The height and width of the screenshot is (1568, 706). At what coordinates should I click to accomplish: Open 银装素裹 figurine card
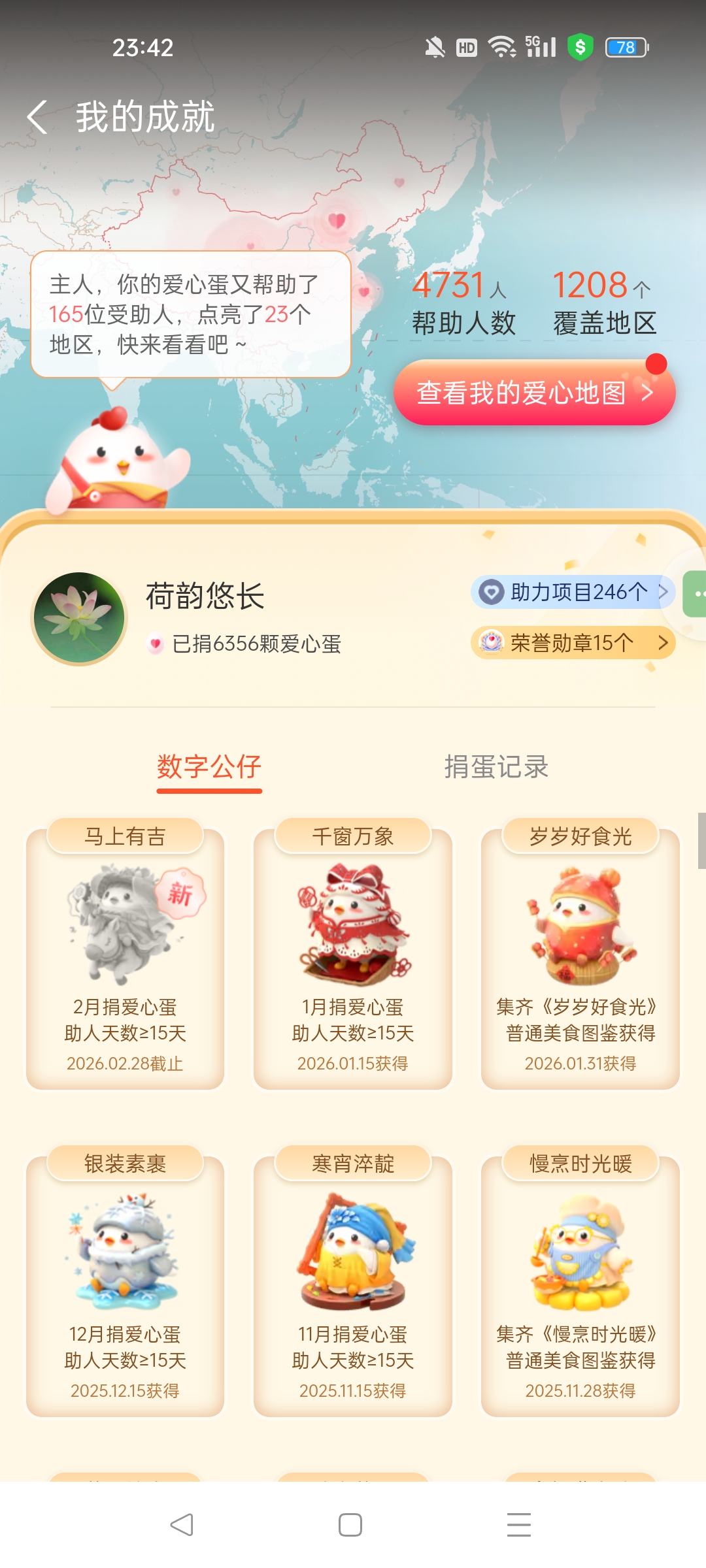click(x=125, y=1281)
